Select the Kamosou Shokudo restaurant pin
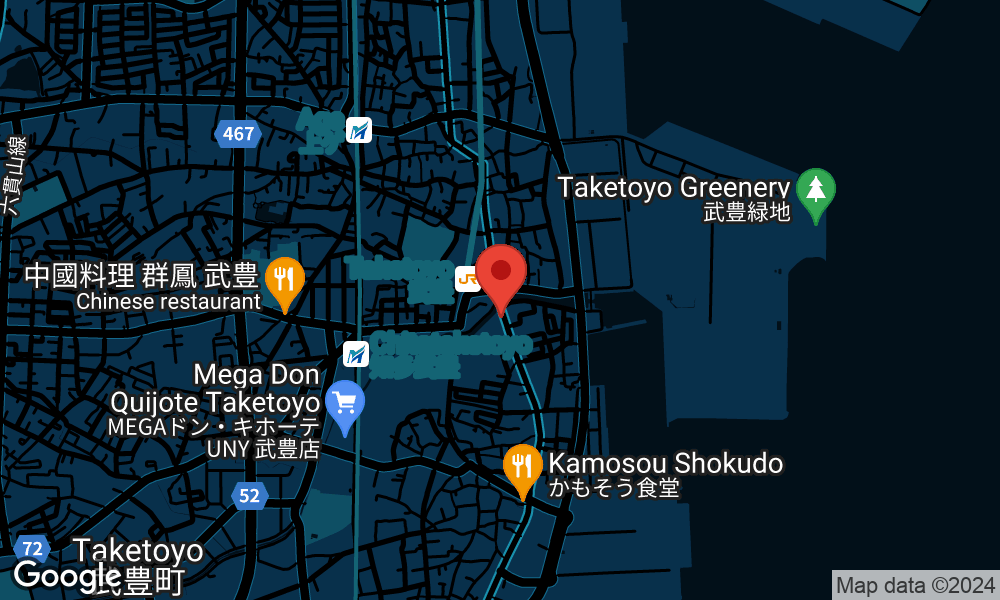The height and width of the screenshot is (600, 1000). click(522, 466)
